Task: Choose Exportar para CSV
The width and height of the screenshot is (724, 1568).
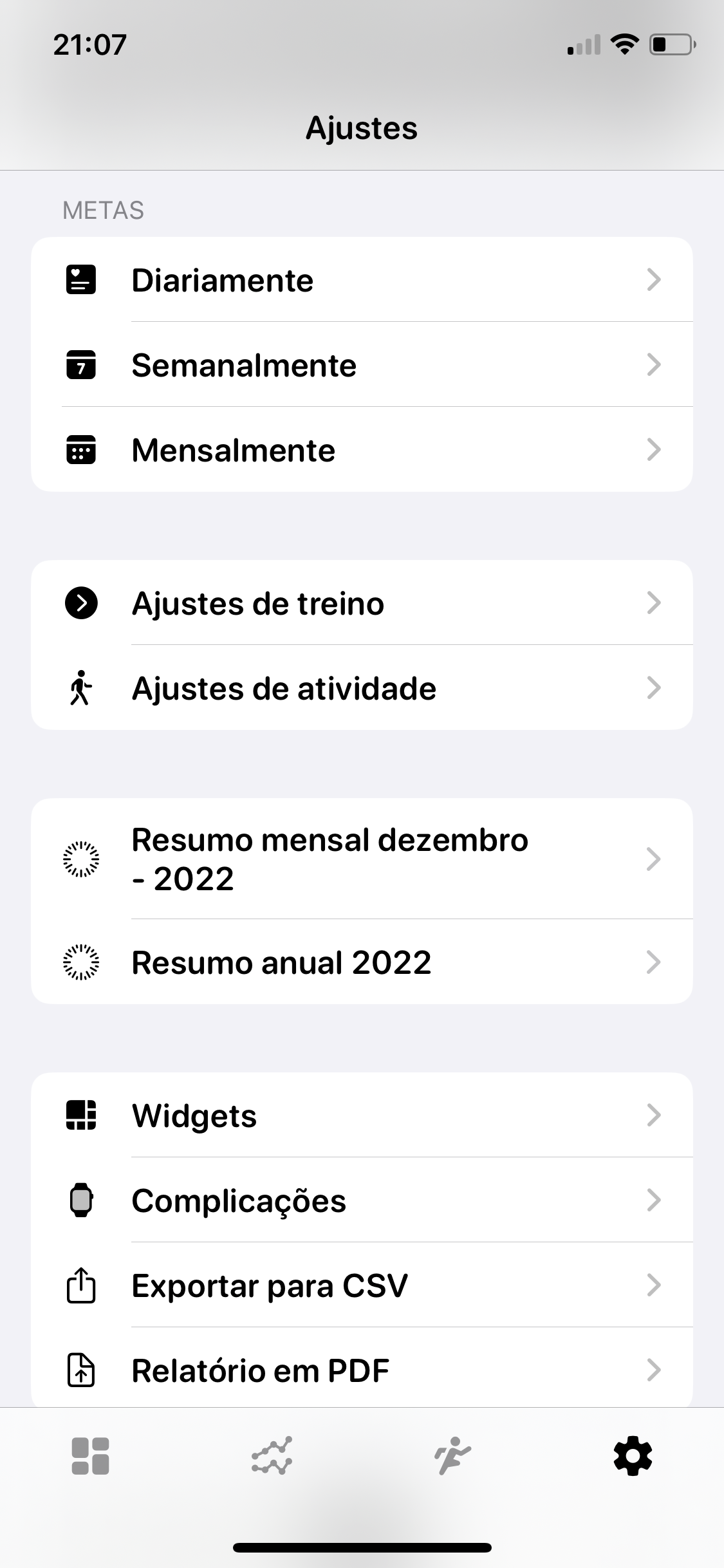Action: (x=362, y=1285)
